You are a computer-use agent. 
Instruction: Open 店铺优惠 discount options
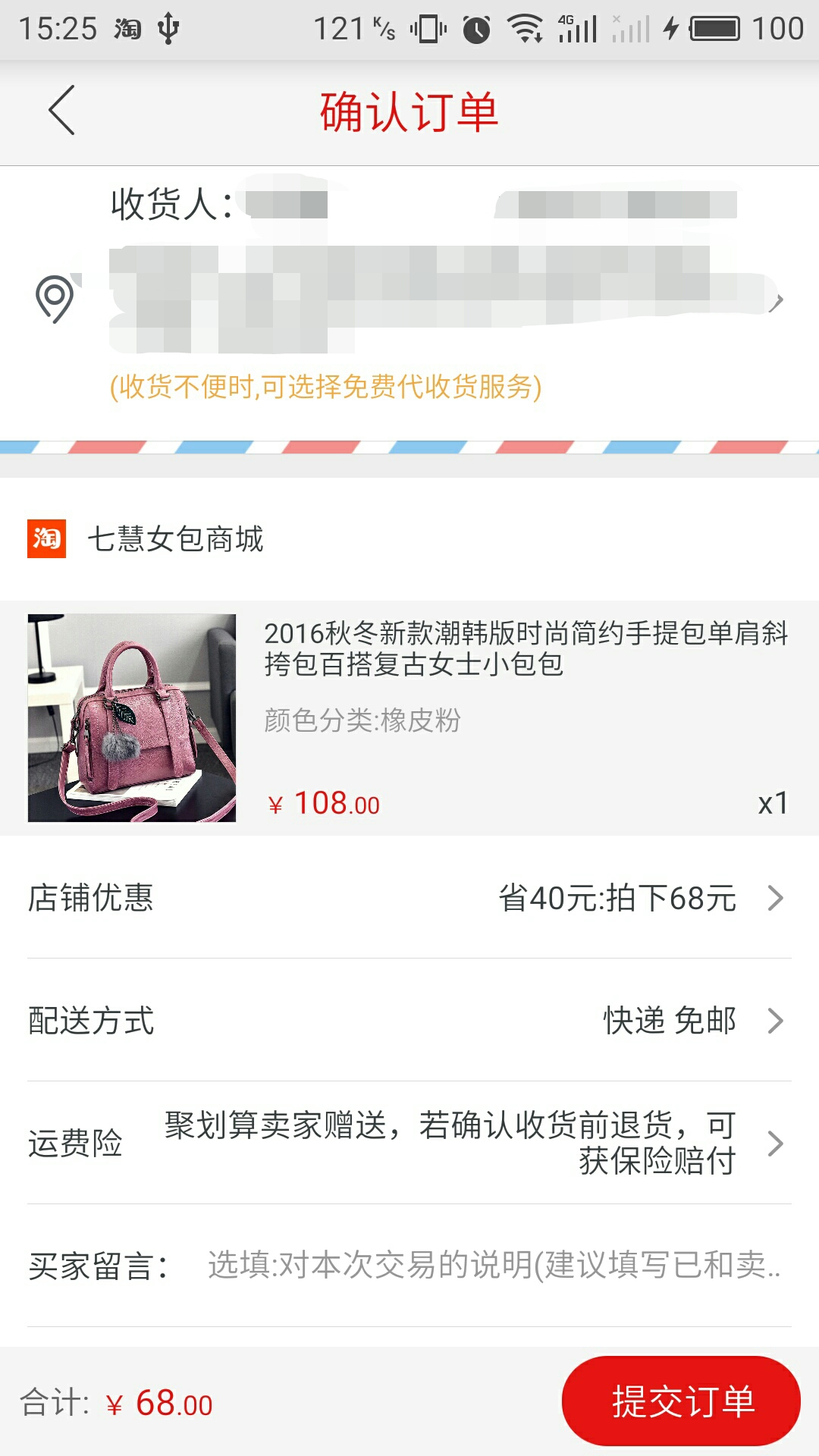tap(409, 898)
